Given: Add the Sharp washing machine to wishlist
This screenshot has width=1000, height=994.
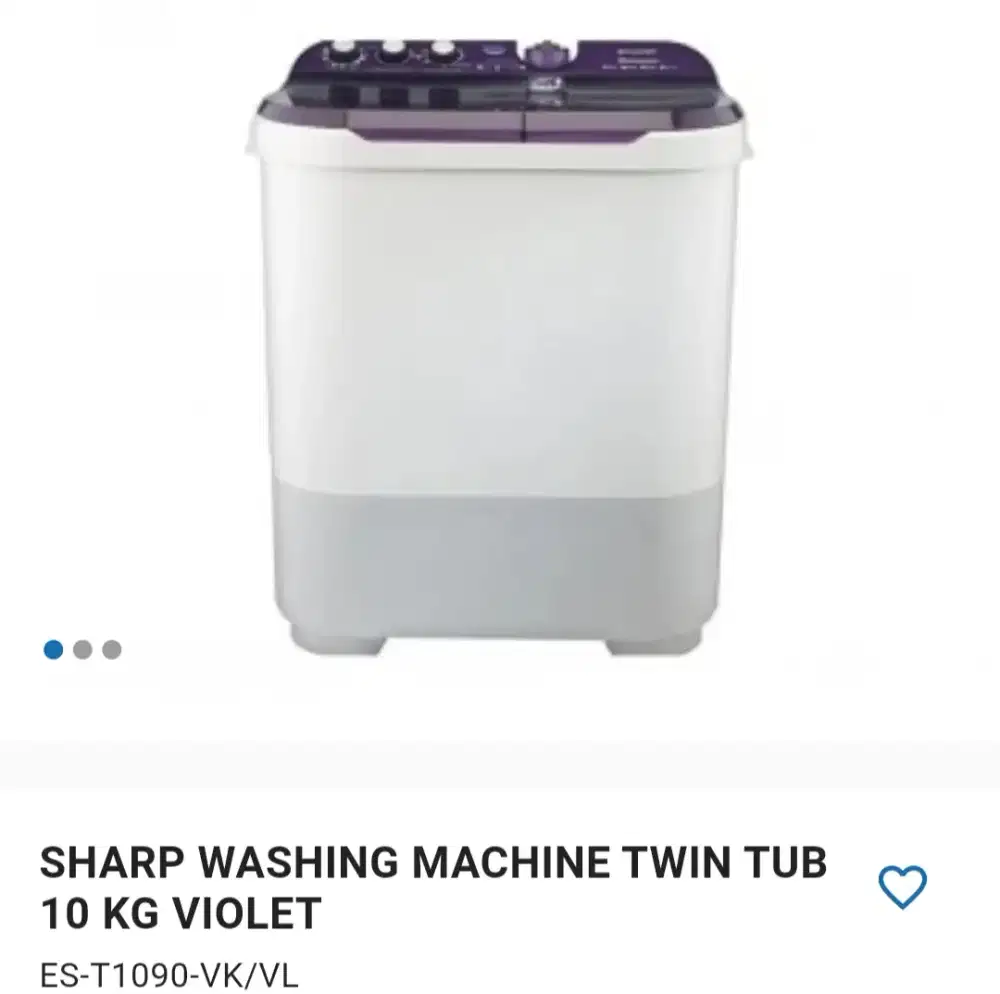Looking at the screenshot, I should pyautogui.click(x=902, y=887).
